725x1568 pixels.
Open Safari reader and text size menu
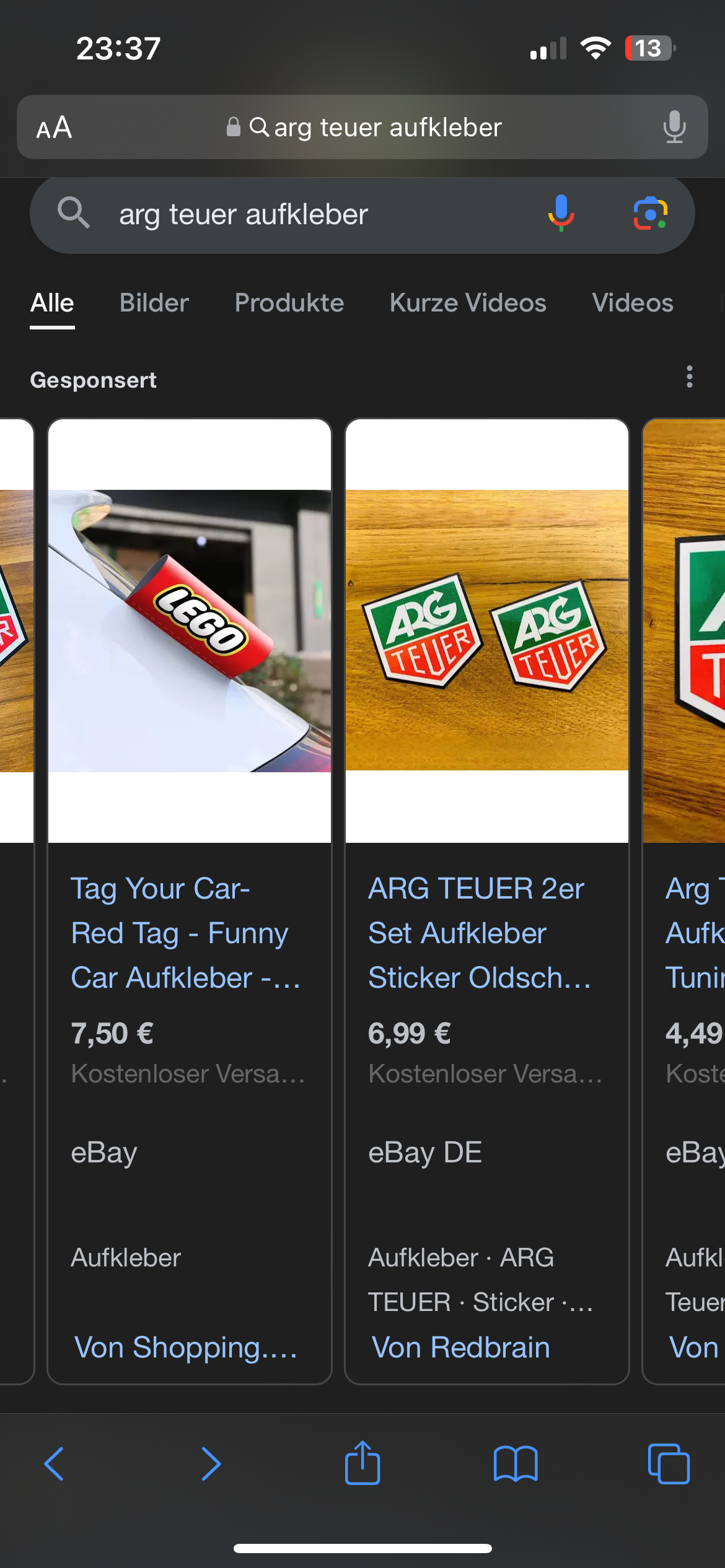point(55,128)
